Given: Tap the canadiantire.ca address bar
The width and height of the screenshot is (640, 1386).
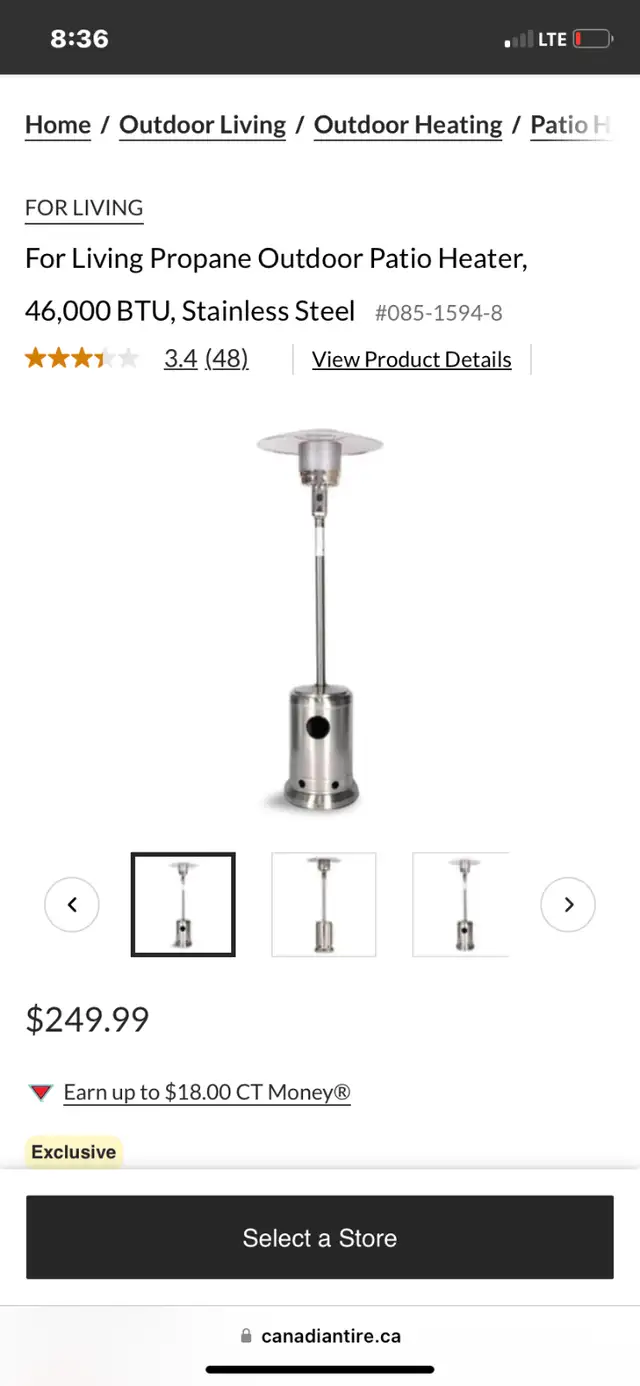Looking at the screenshot, I should point(320,1336).
